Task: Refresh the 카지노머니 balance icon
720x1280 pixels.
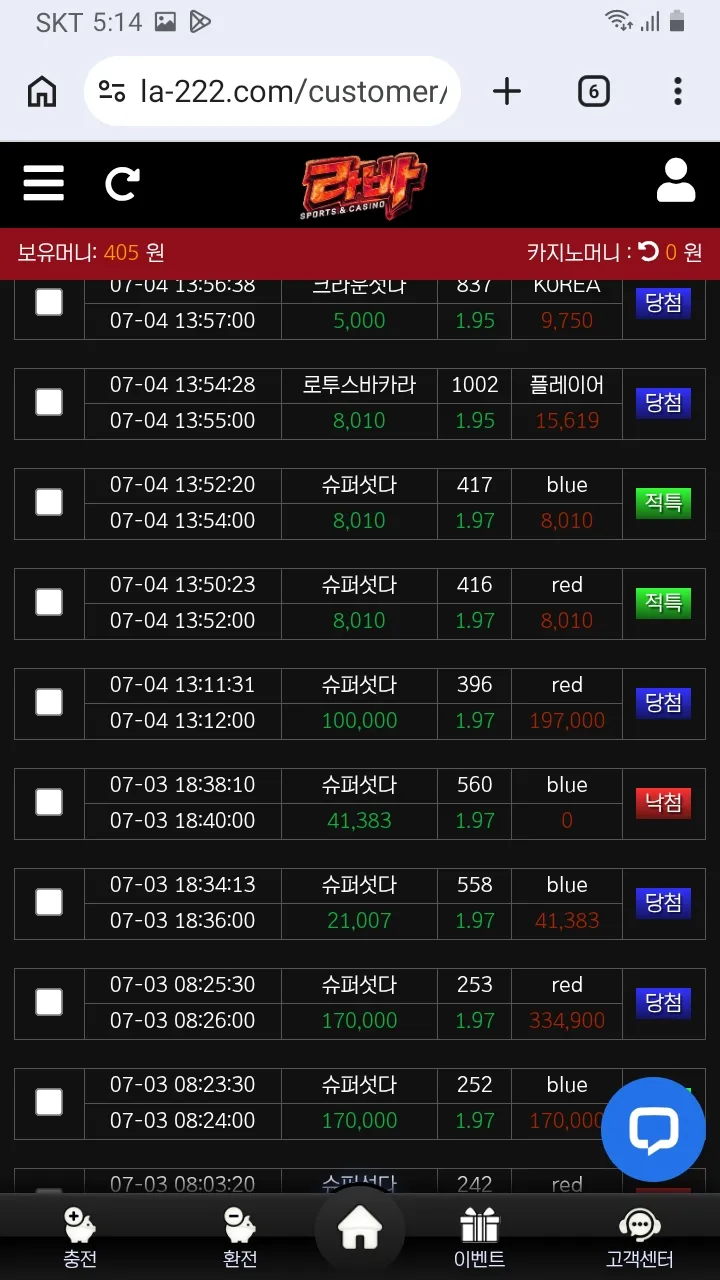Action: tap(649, 252)
